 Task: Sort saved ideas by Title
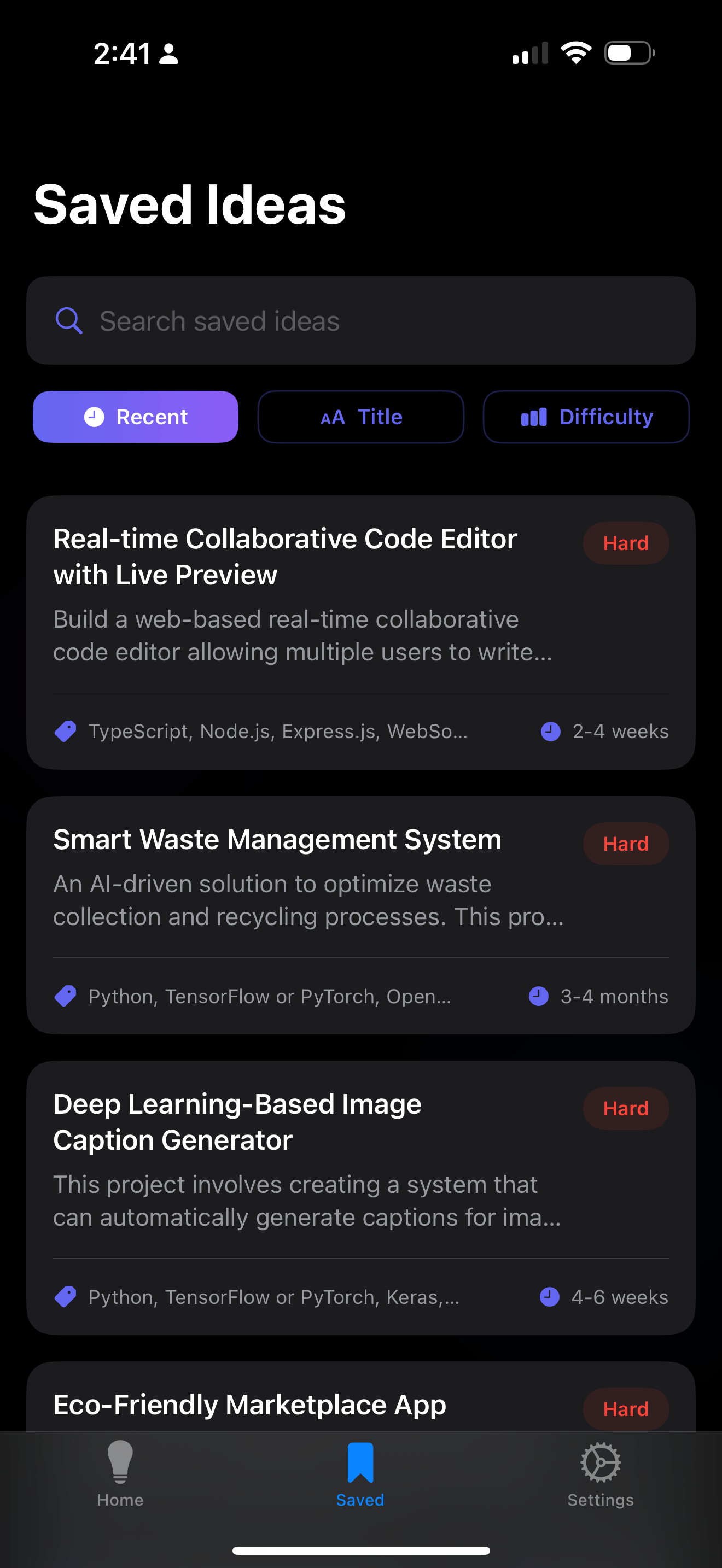coord(360,417)
